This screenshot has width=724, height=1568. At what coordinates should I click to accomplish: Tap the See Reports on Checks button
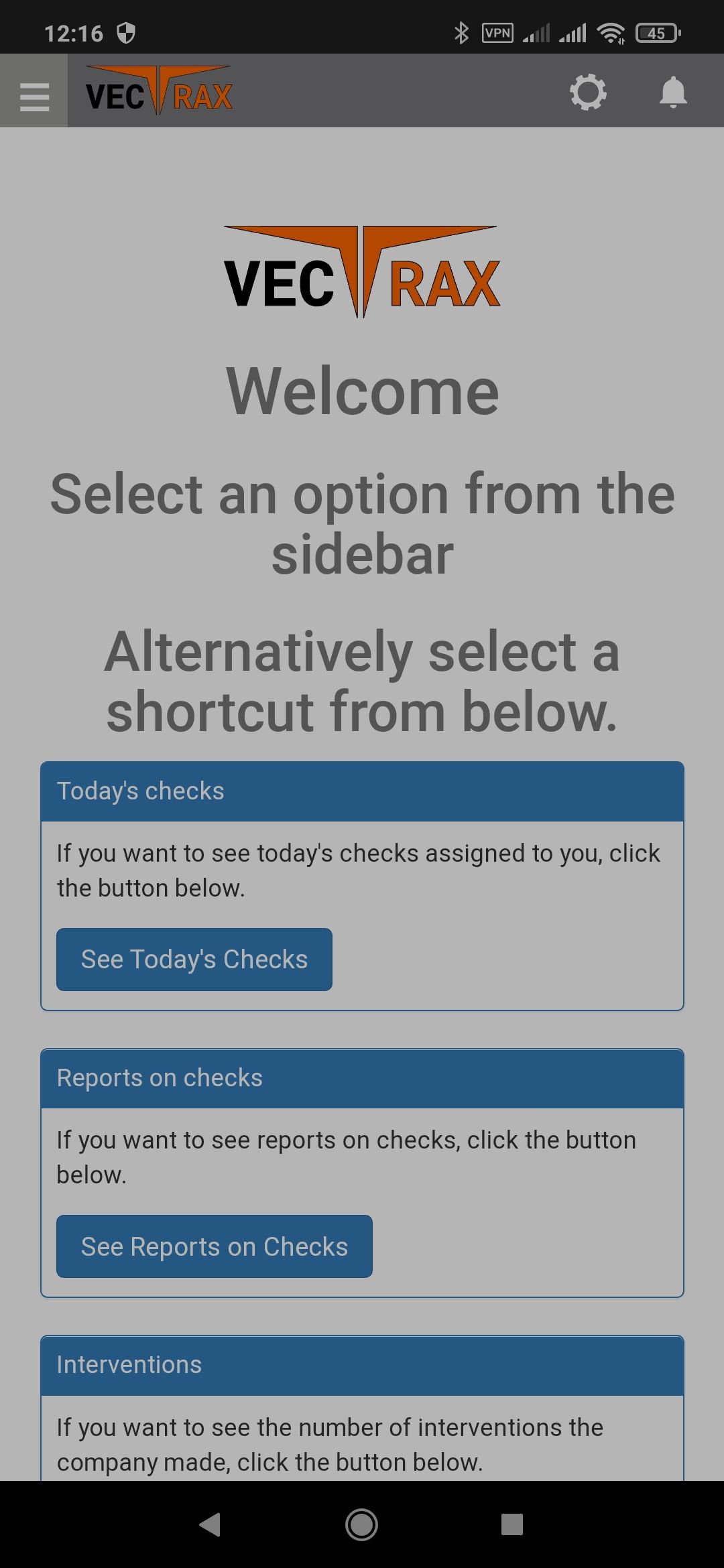tap(215, 1246)
